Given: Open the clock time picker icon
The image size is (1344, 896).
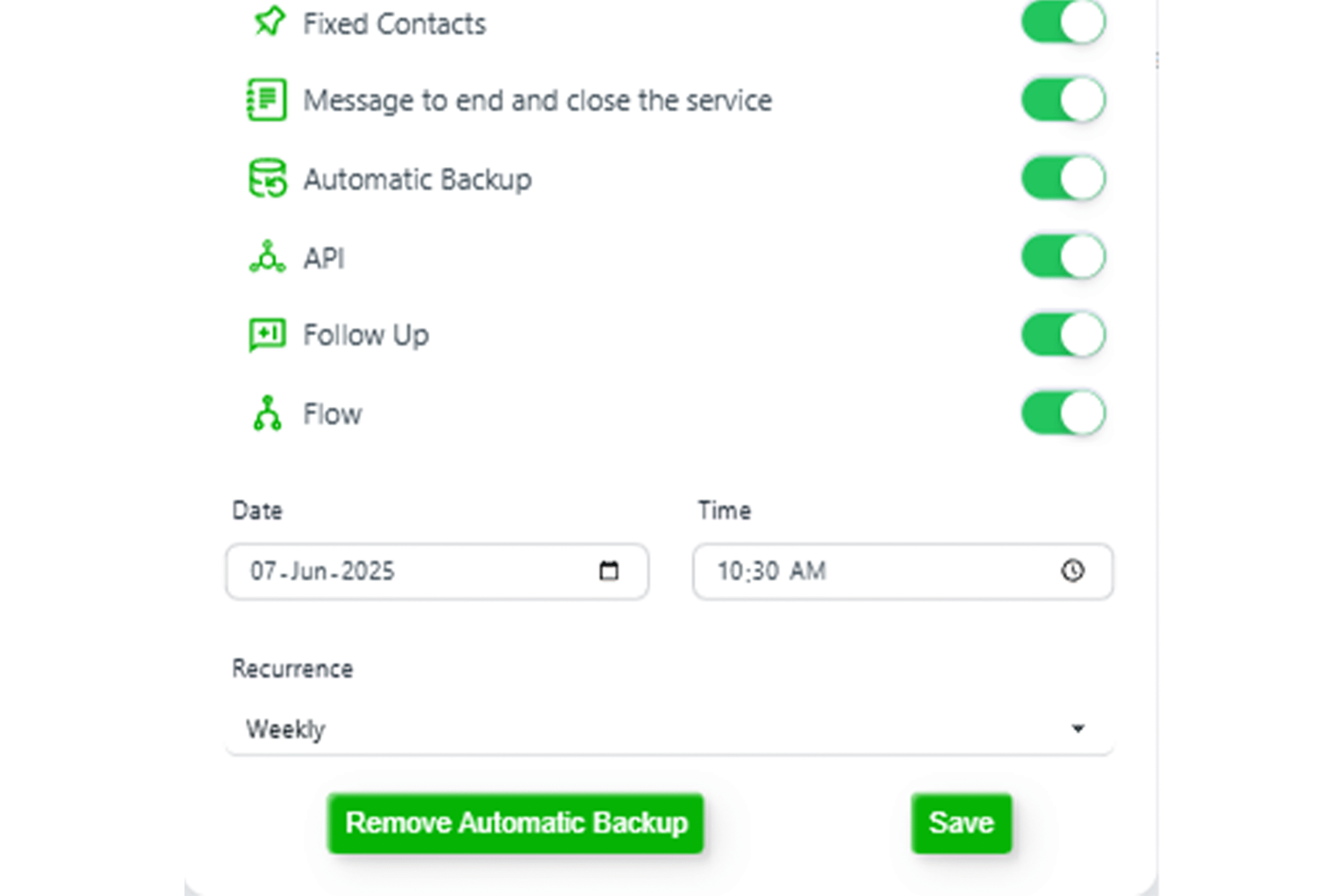Looking at the screenshot, I should tap(1073, 571).
